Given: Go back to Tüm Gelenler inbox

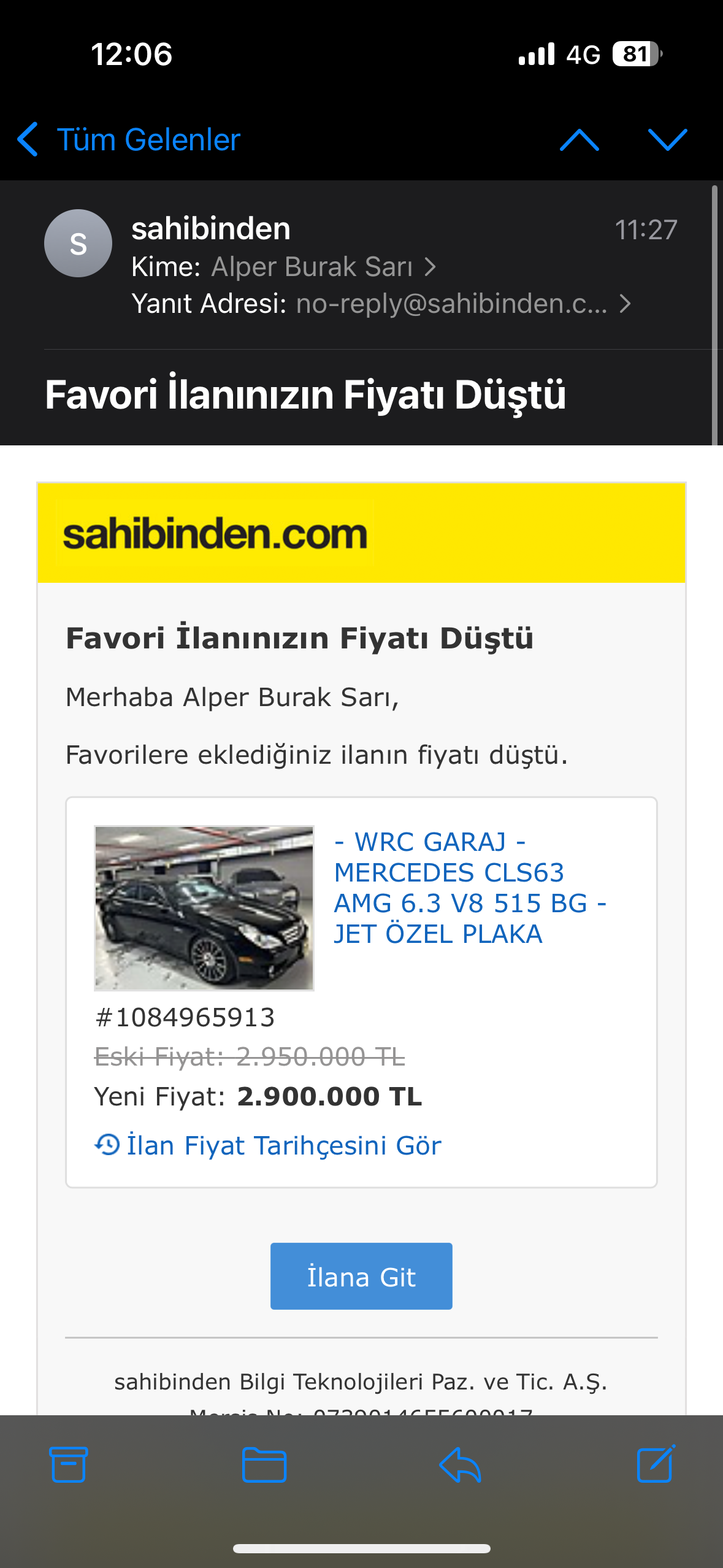Looking at the screenshot, I should 129,140.
